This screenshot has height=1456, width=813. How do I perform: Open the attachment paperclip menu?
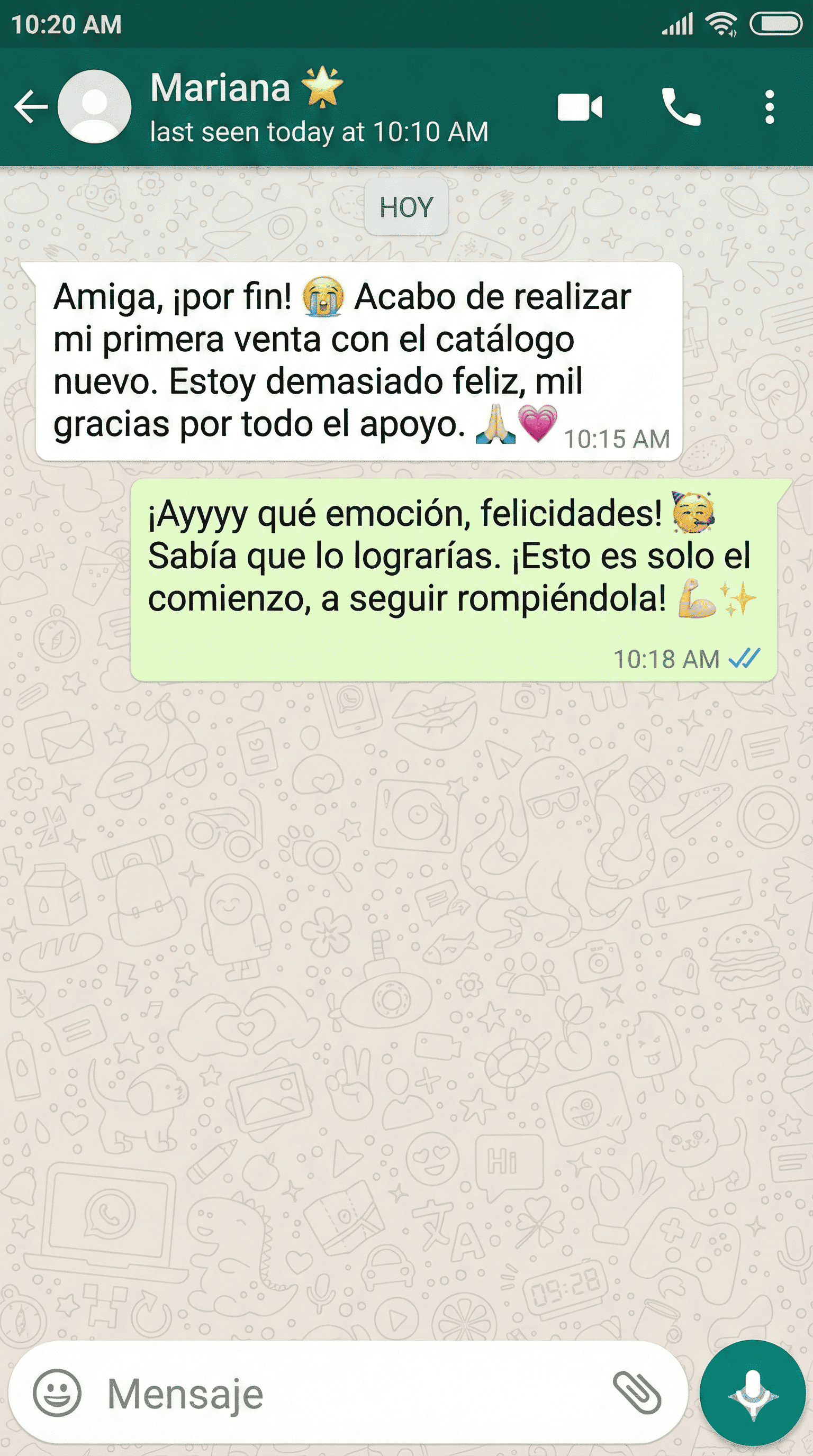(637, 1393)
